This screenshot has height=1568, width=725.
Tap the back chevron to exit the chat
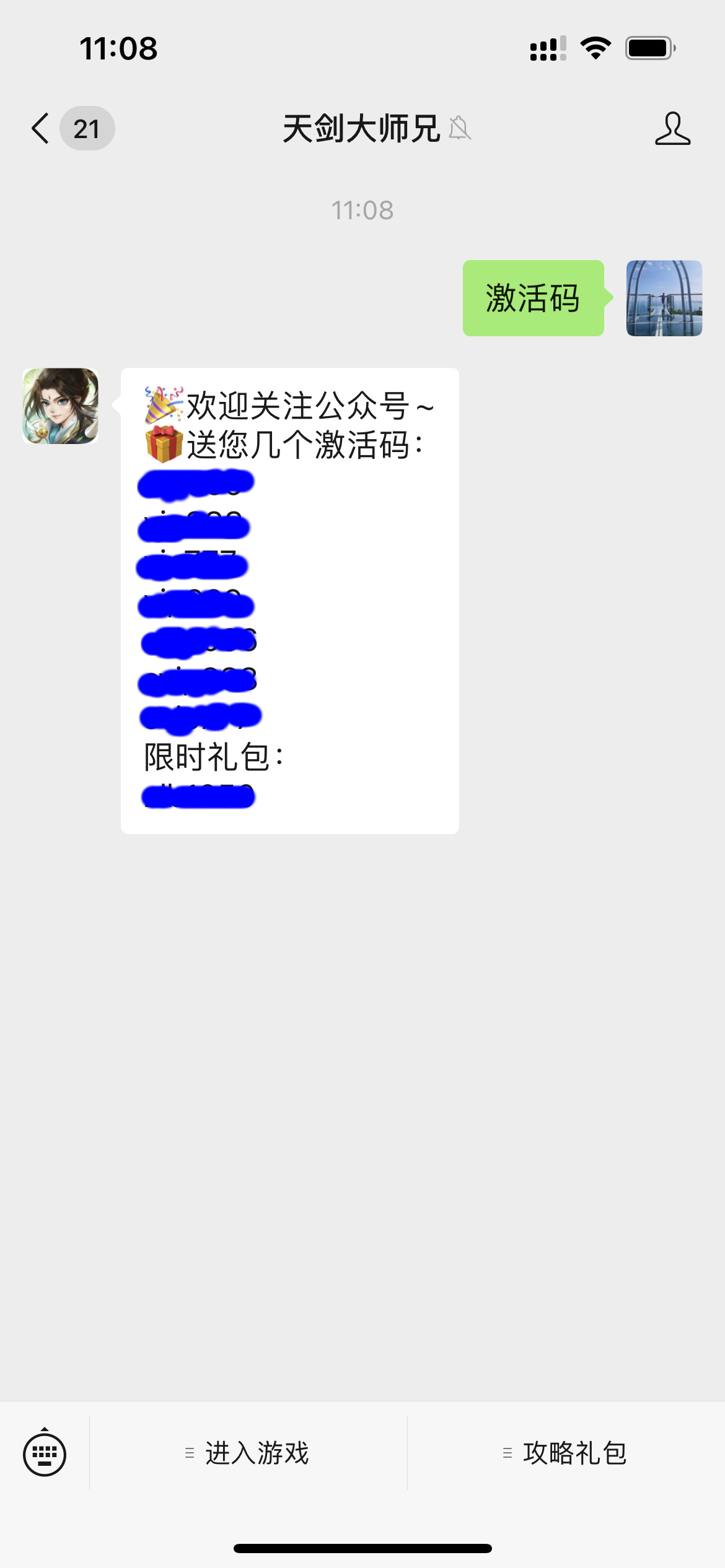pyautogui.click(x=39, y=129)
